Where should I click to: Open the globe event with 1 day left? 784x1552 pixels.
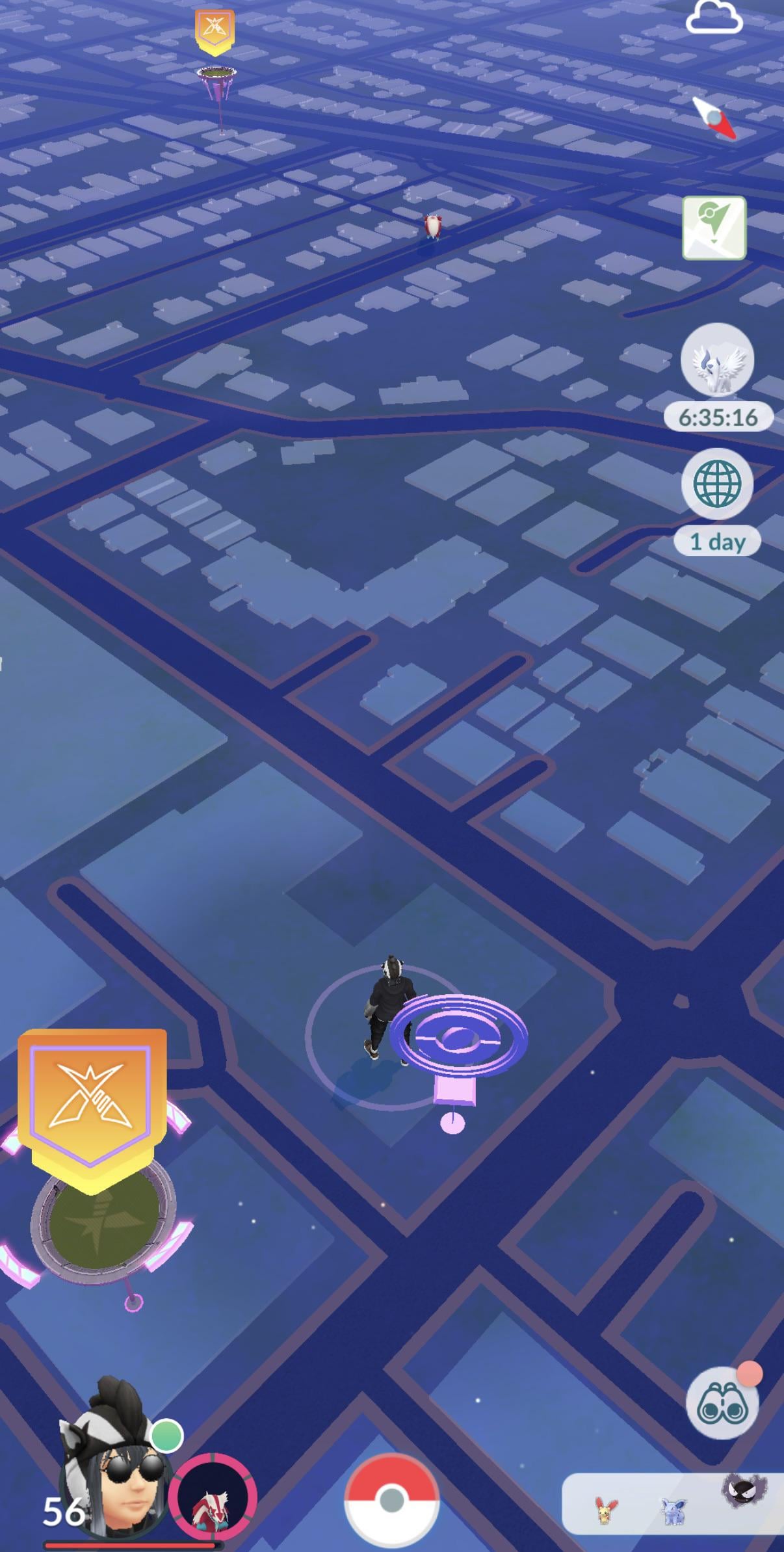[717, 484]
